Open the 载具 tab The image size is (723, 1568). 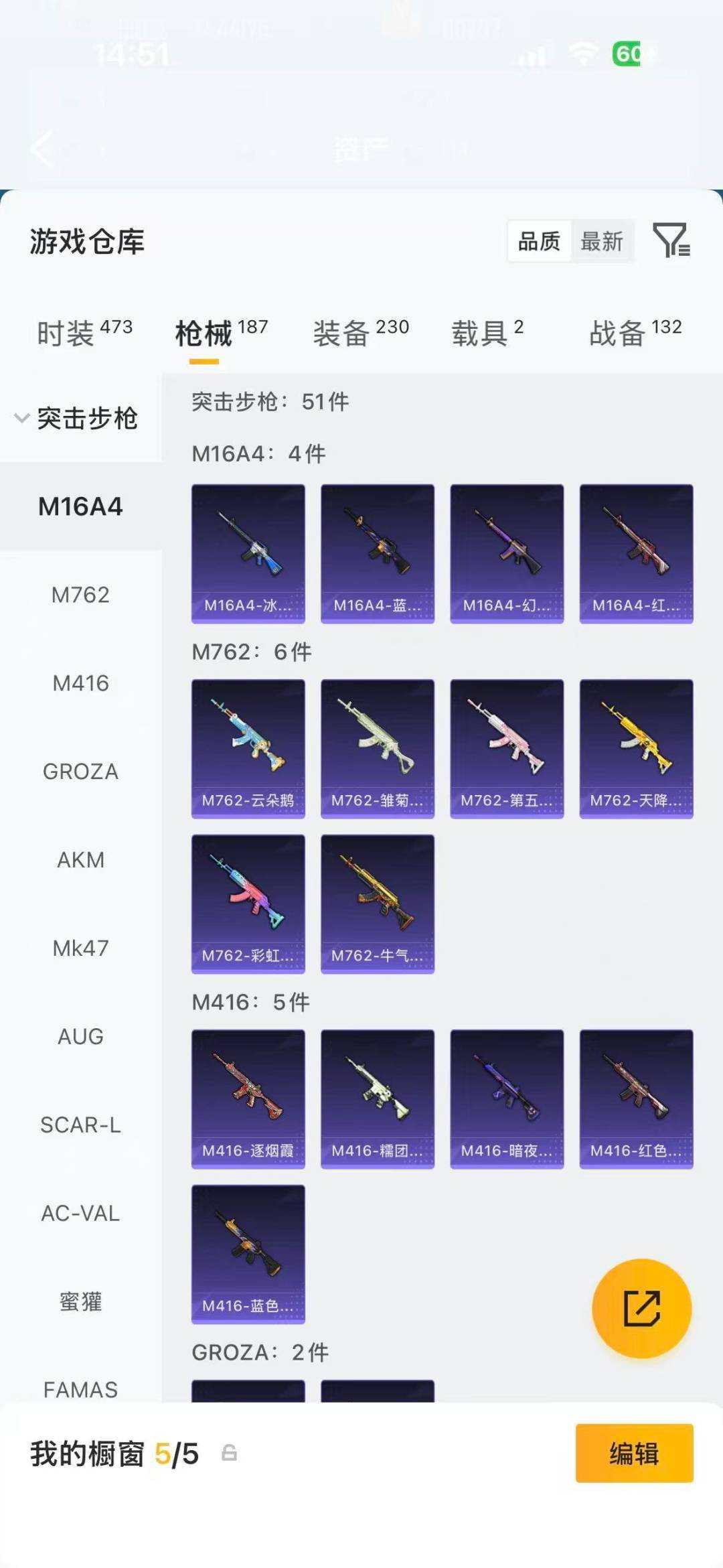(x=487, y=332)
